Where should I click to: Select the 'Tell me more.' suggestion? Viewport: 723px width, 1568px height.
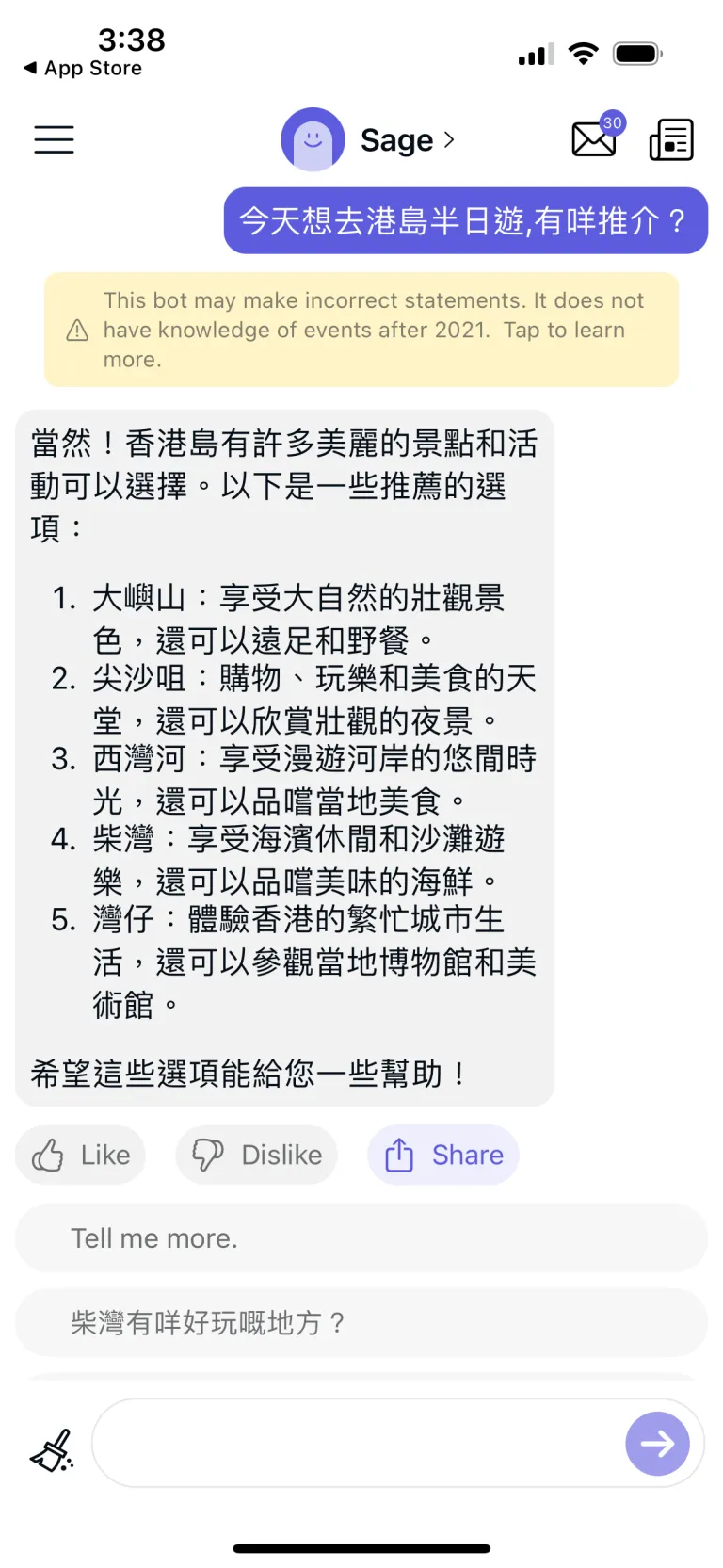[x=361, y=1237]
